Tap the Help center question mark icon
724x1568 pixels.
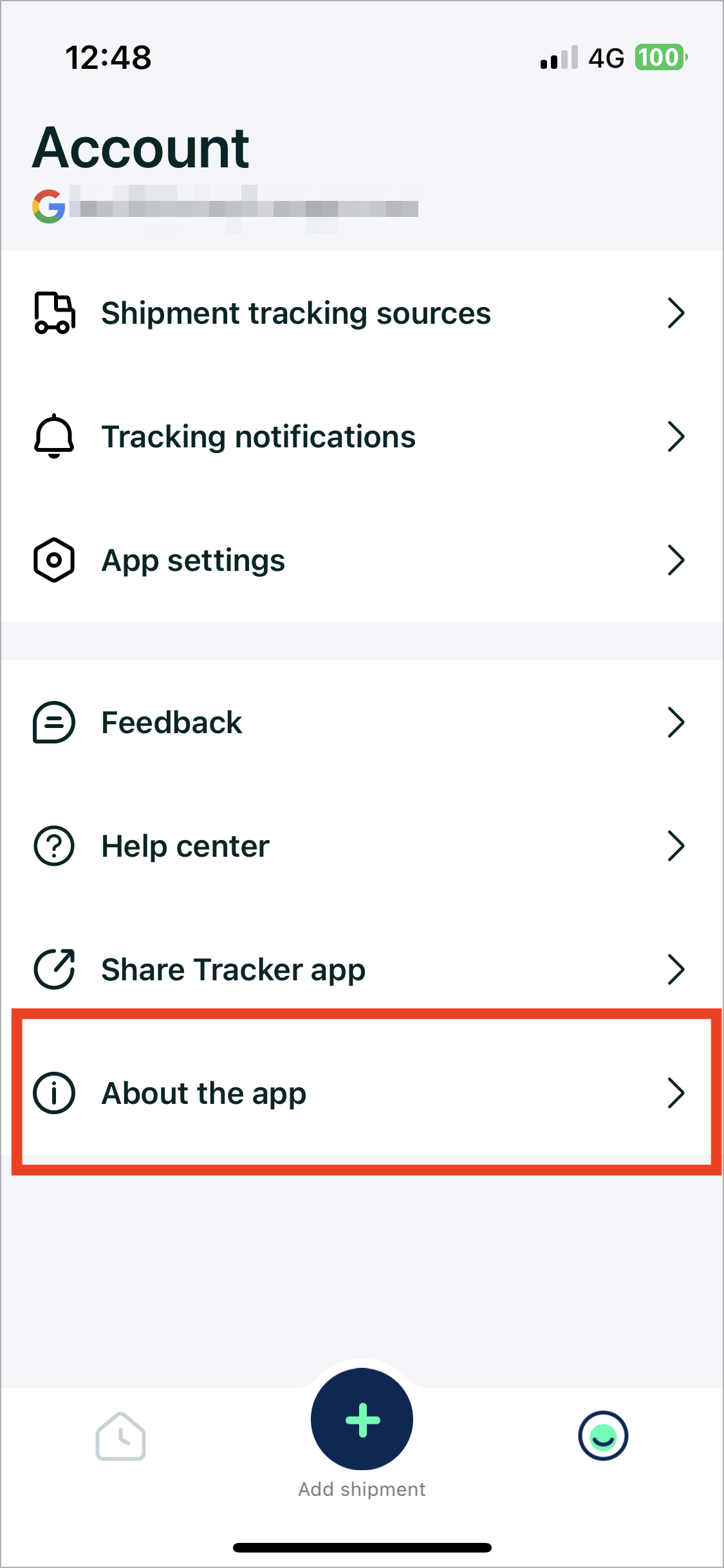click(55, 846)
